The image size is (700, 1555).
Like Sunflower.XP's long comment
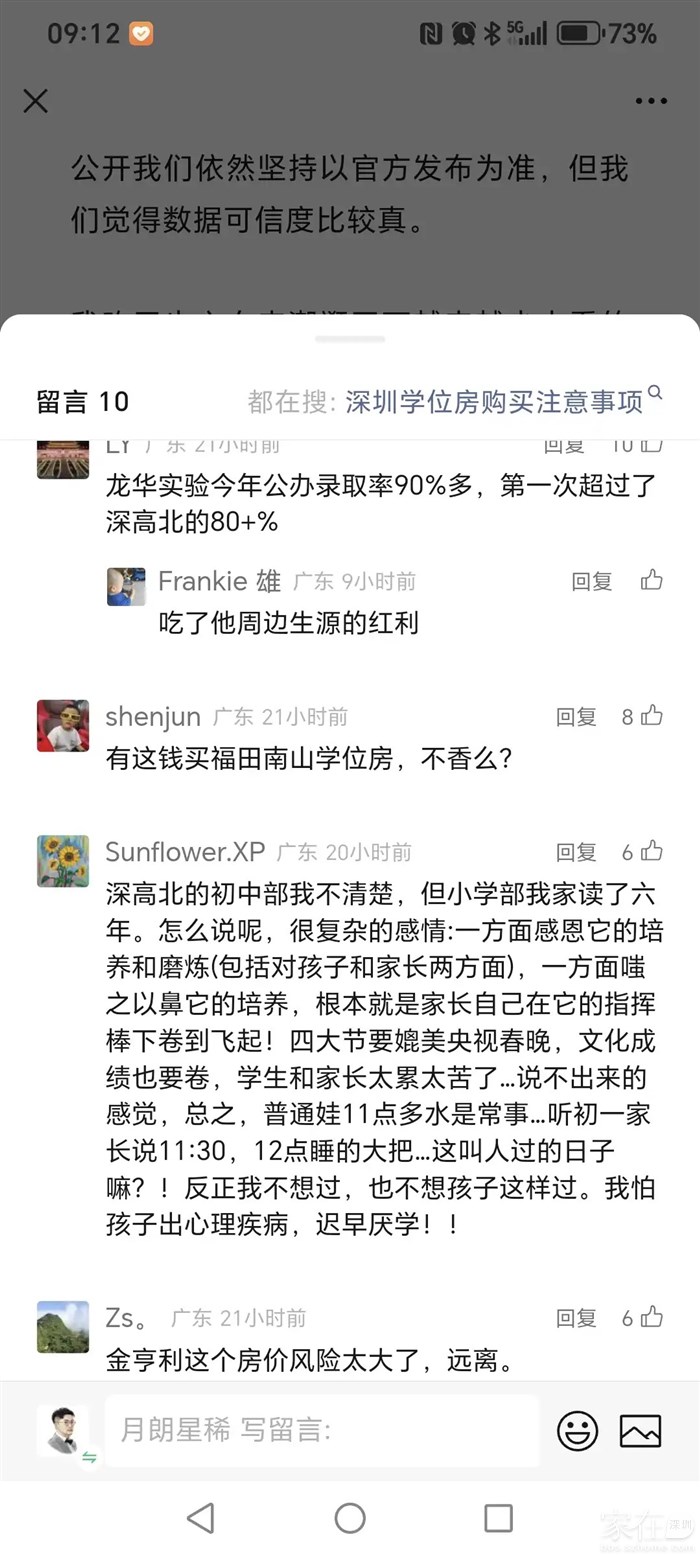click(643, 852)
